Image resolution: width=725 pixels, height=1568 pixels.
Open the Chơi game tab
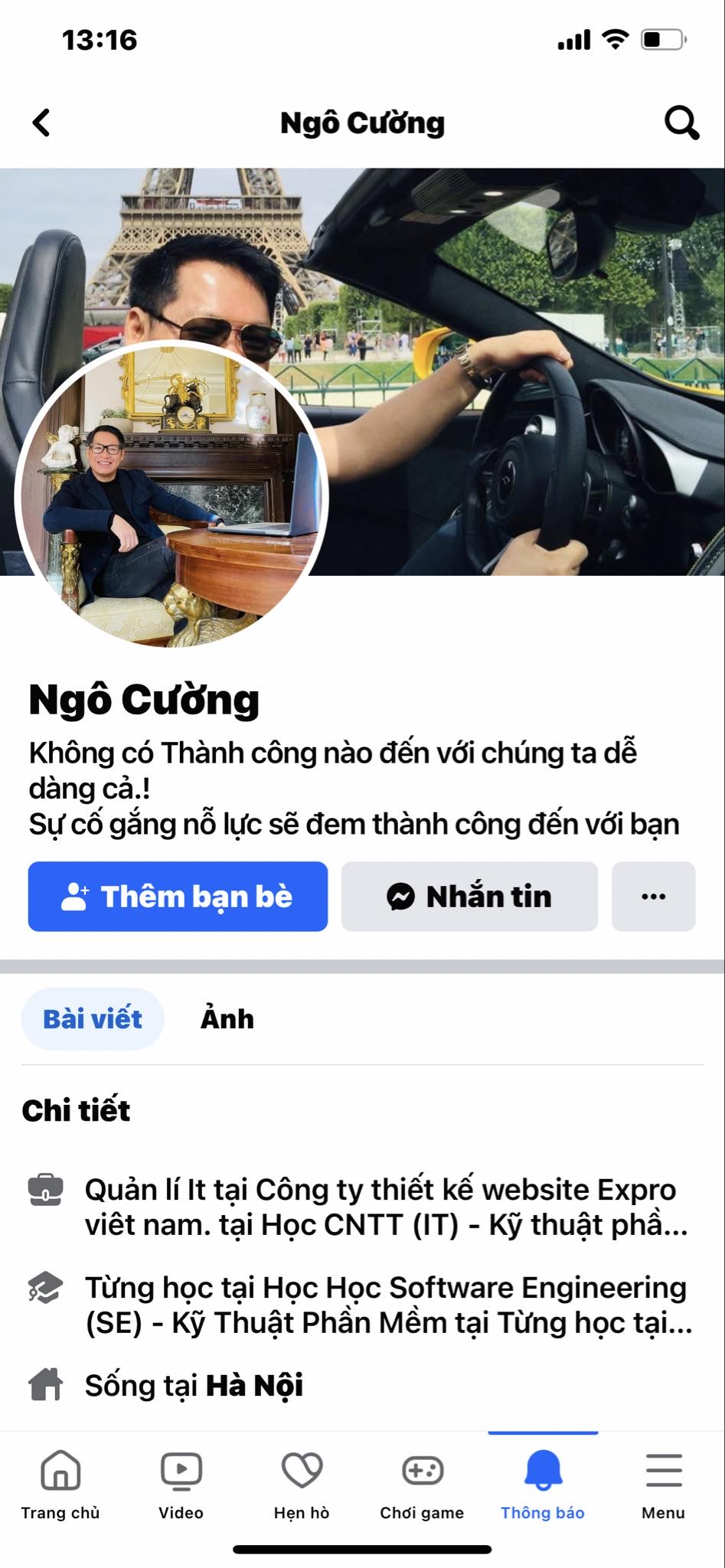tap(422, 1484)
